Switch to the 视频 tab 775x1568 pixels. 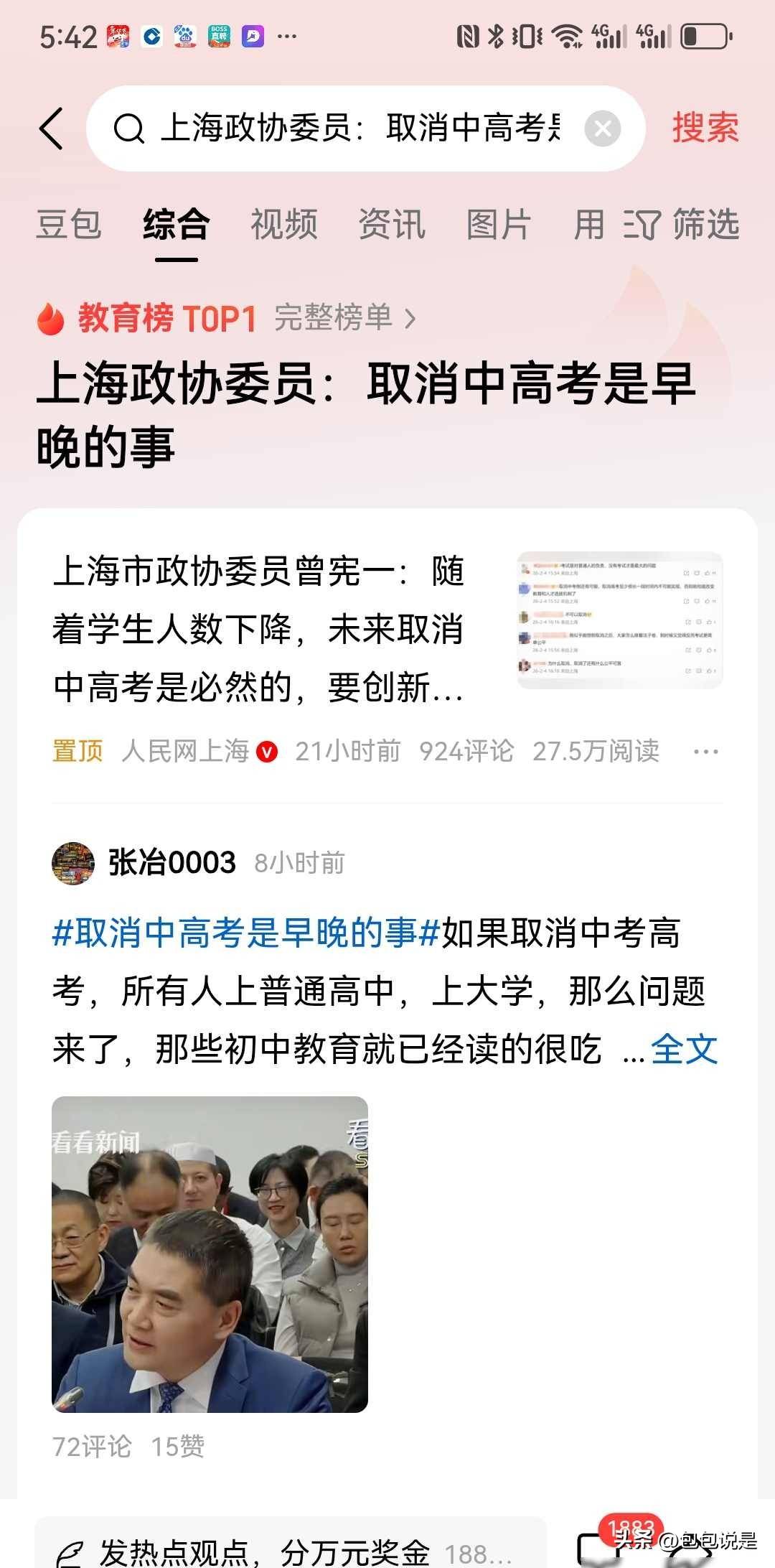(284, 225)
